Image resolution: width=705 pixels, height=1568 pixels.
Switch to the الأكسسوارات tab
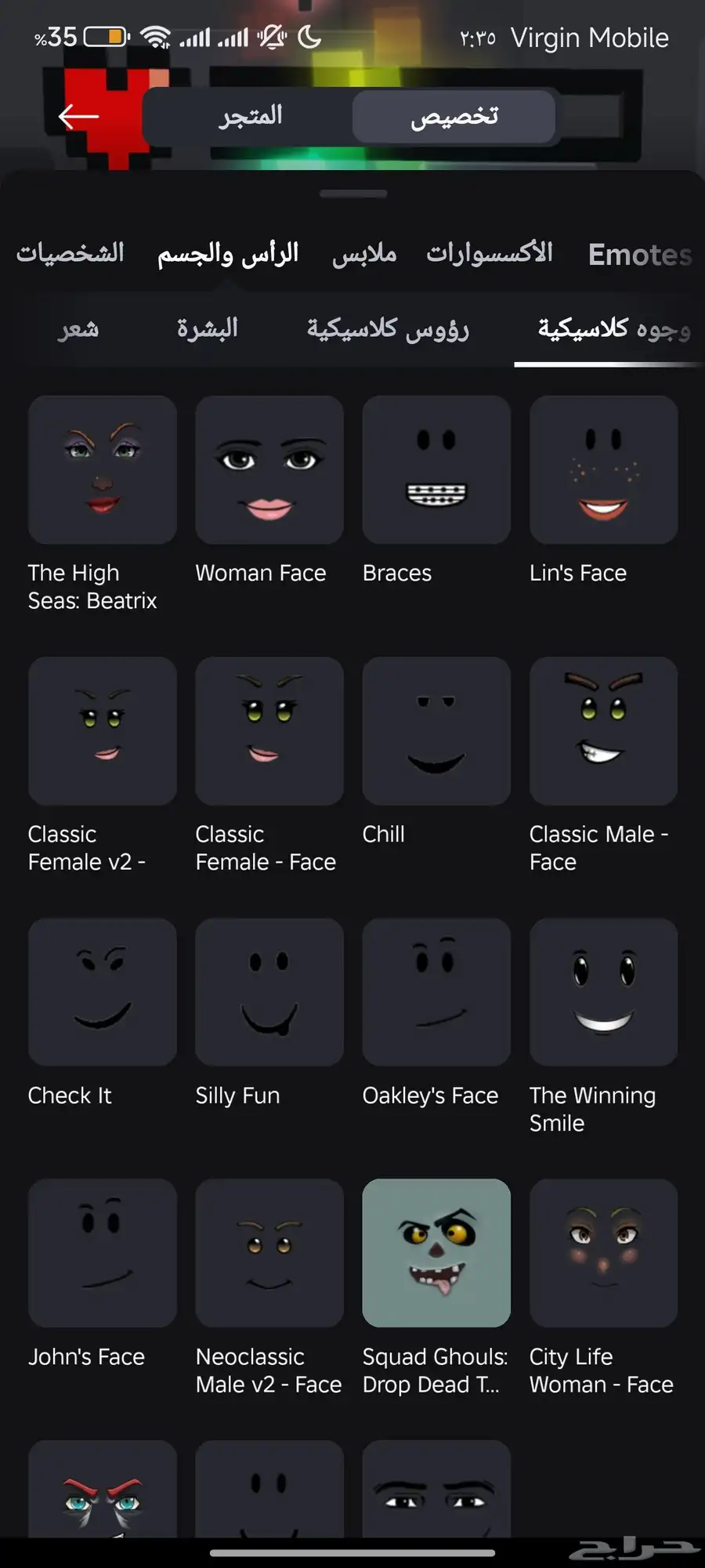click(490, 253)
